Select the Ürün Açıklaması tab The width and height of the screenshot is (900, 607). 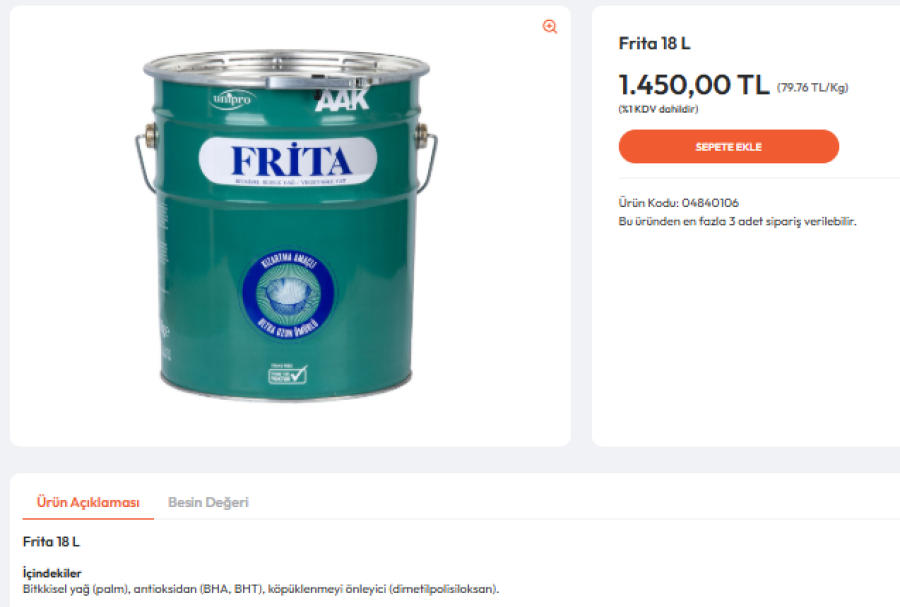[88, 503]
